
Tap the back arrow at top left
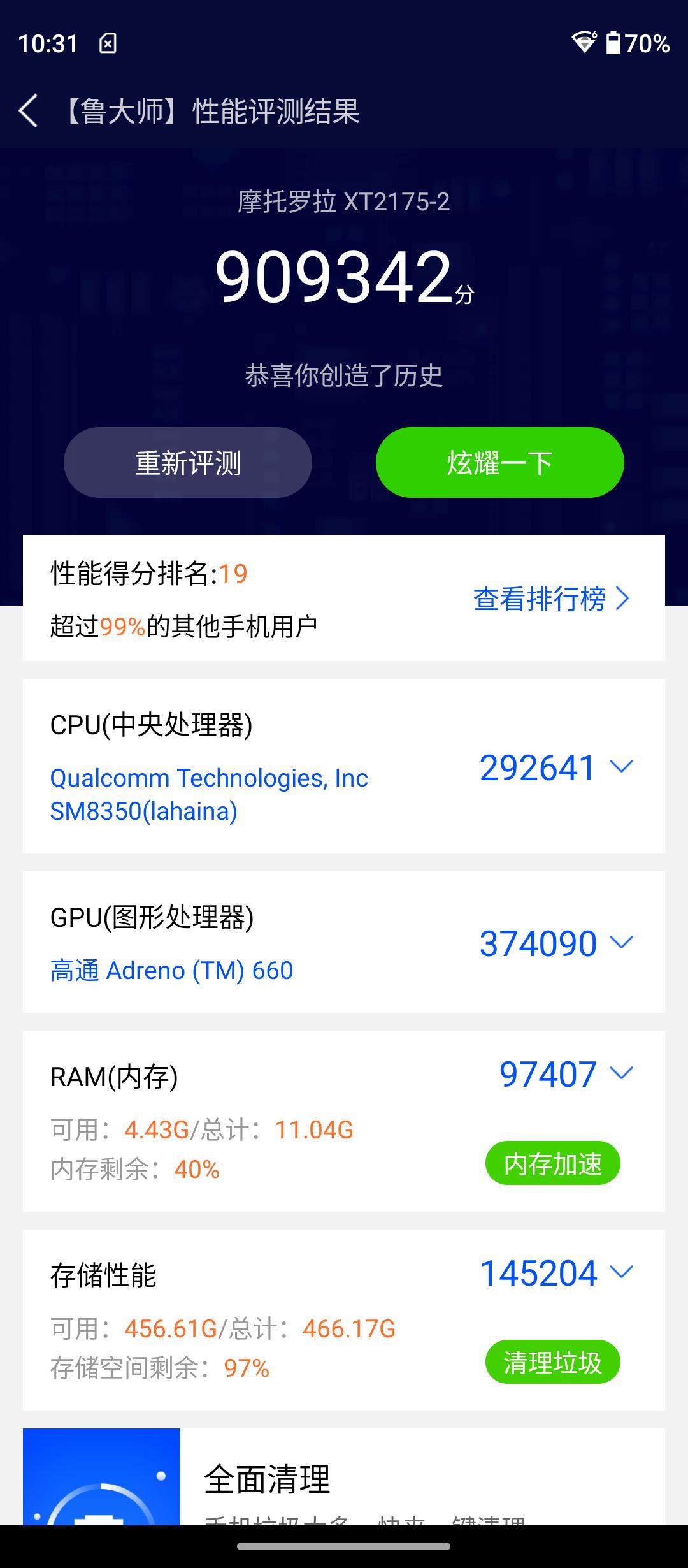click(27, 110)
